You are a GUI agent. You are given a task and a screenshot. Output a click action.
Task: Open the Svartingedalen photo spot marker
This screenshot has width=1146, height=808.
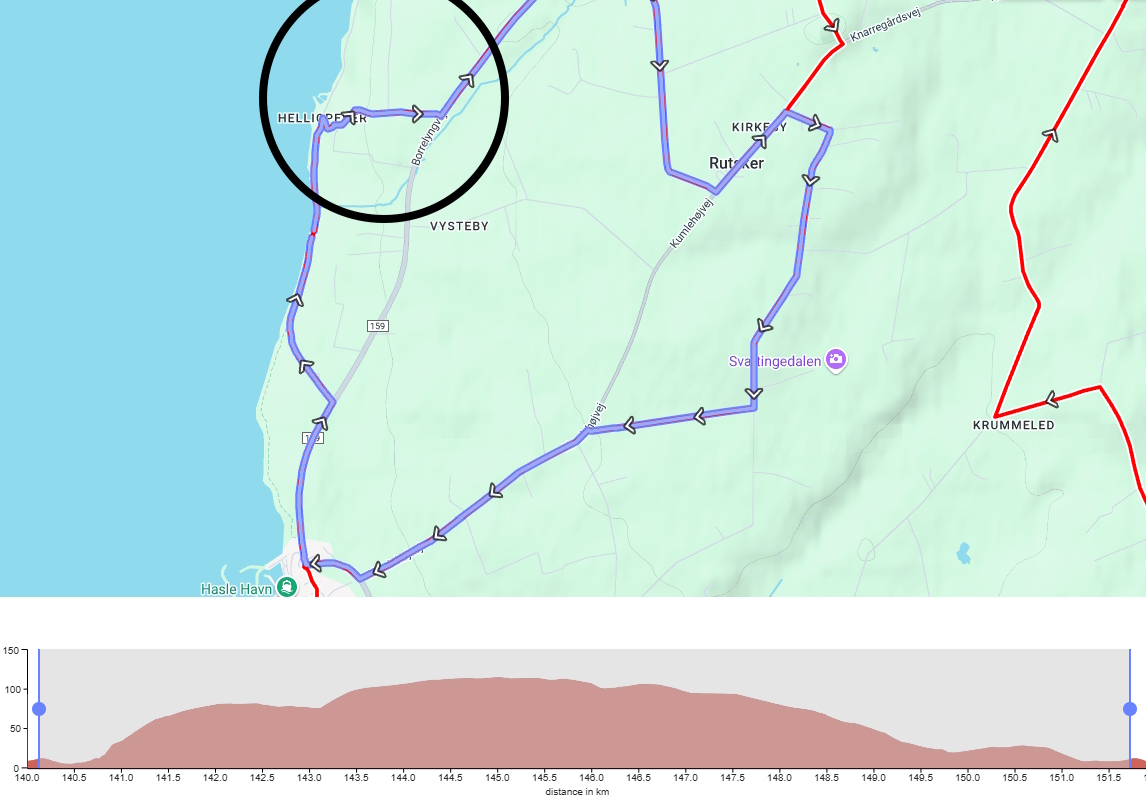click(836, 360)
